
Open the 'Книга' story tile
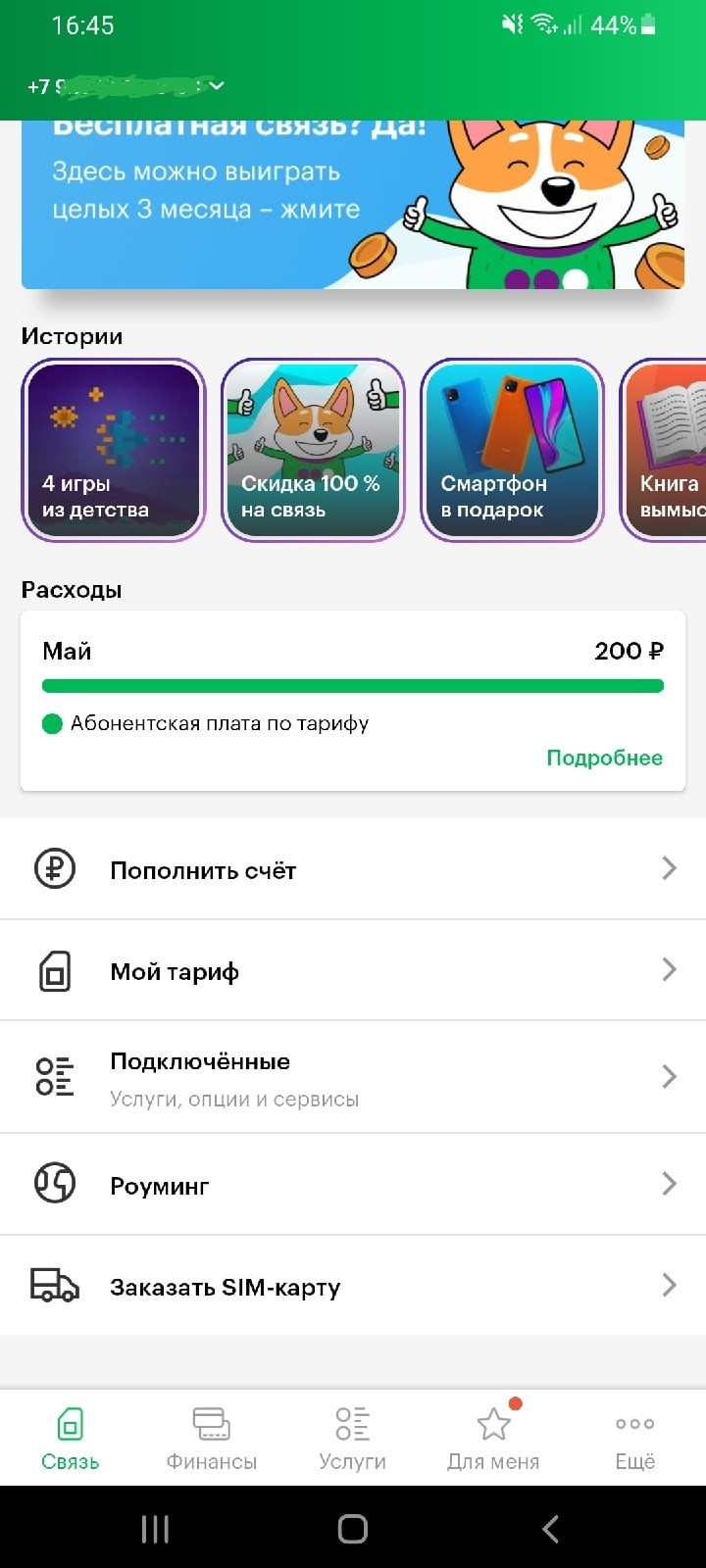point(667,450)
